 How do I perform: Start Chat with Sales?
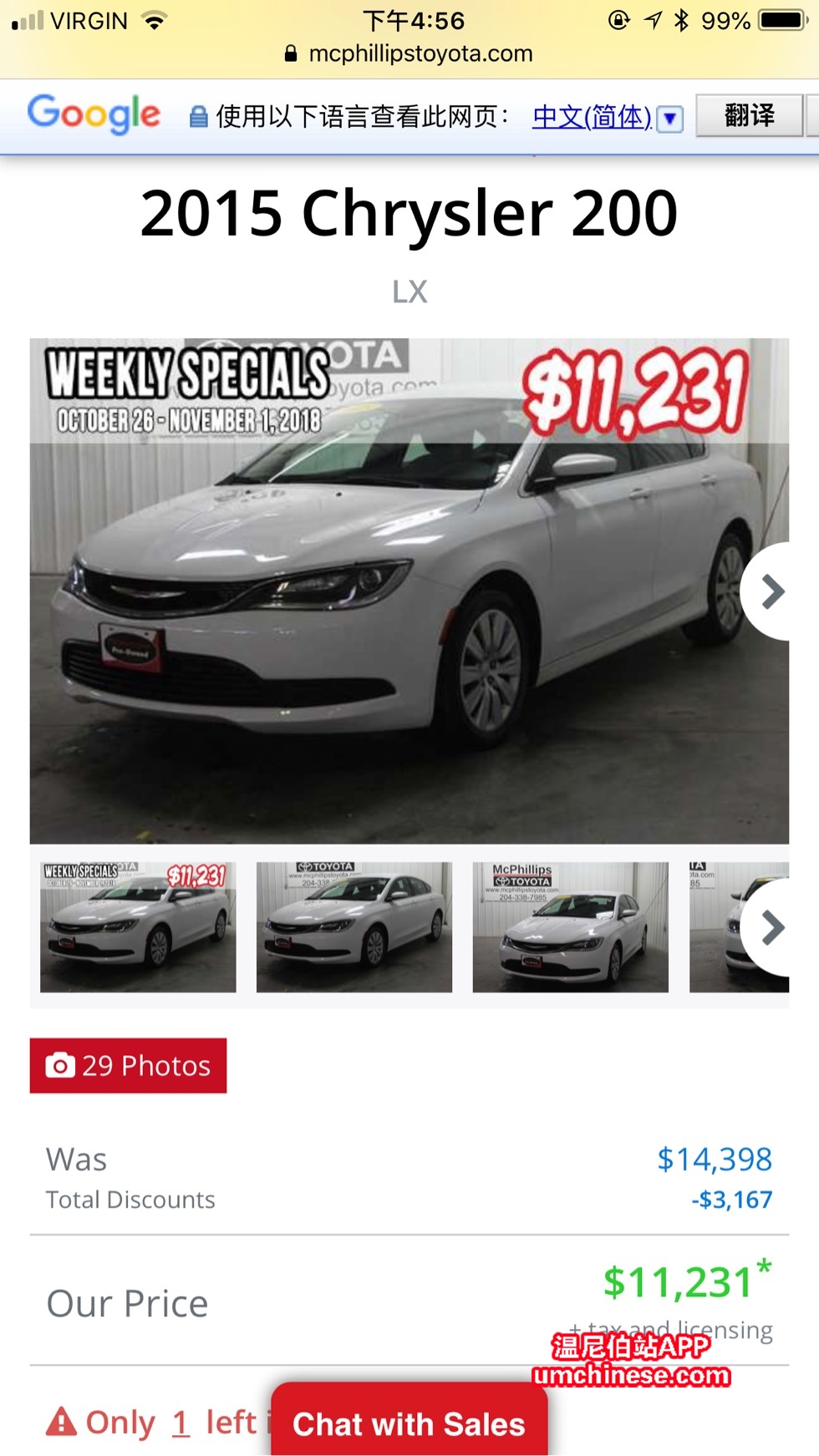409,1423
